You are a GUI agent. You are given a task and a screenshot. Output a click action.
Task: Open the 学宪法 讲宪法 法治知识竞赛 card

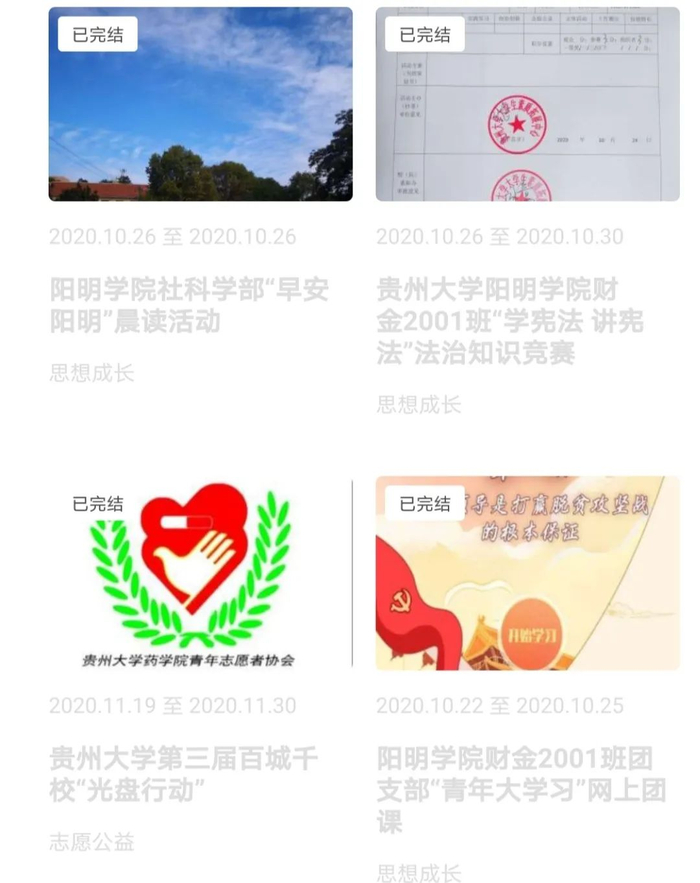pos(528,212)
